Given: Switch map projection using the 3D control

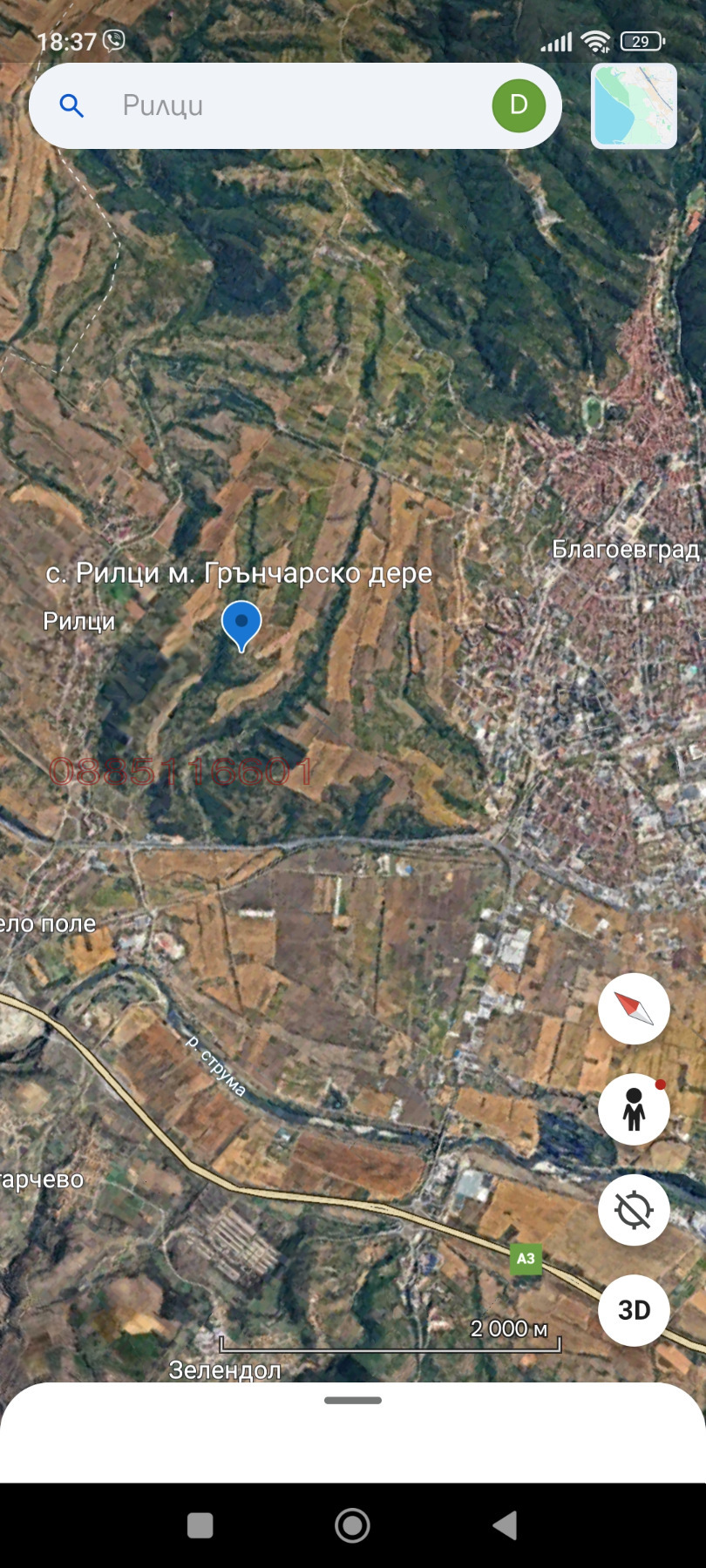Looking at the screenshot, I should tap(634, 1310).
